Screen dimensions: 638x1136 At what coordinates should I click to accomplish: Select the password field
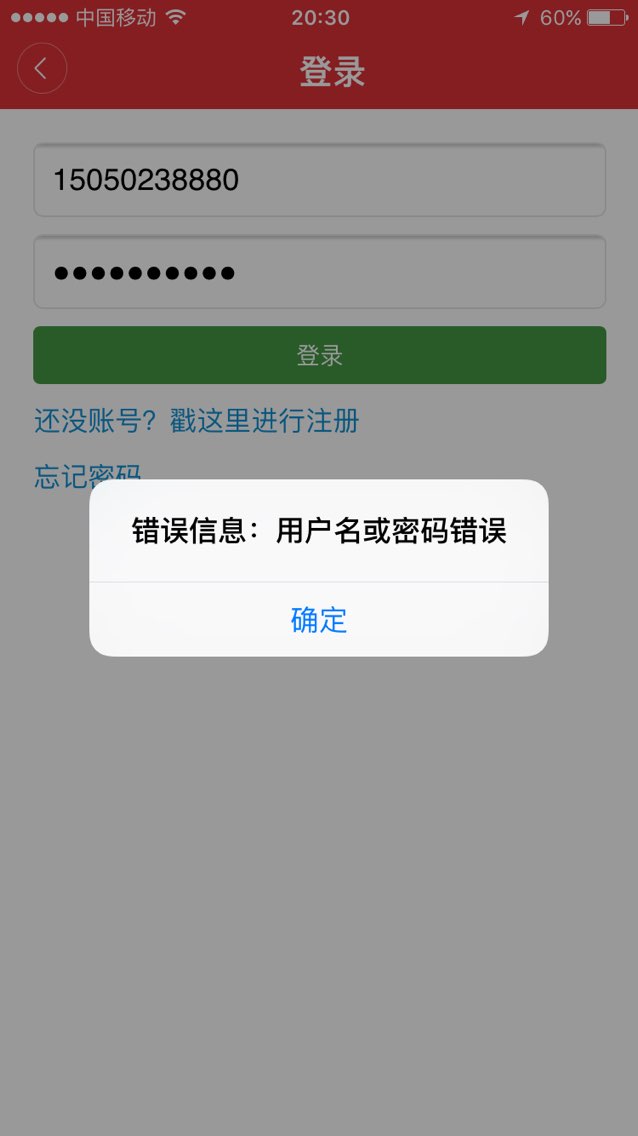coord(319,272)
